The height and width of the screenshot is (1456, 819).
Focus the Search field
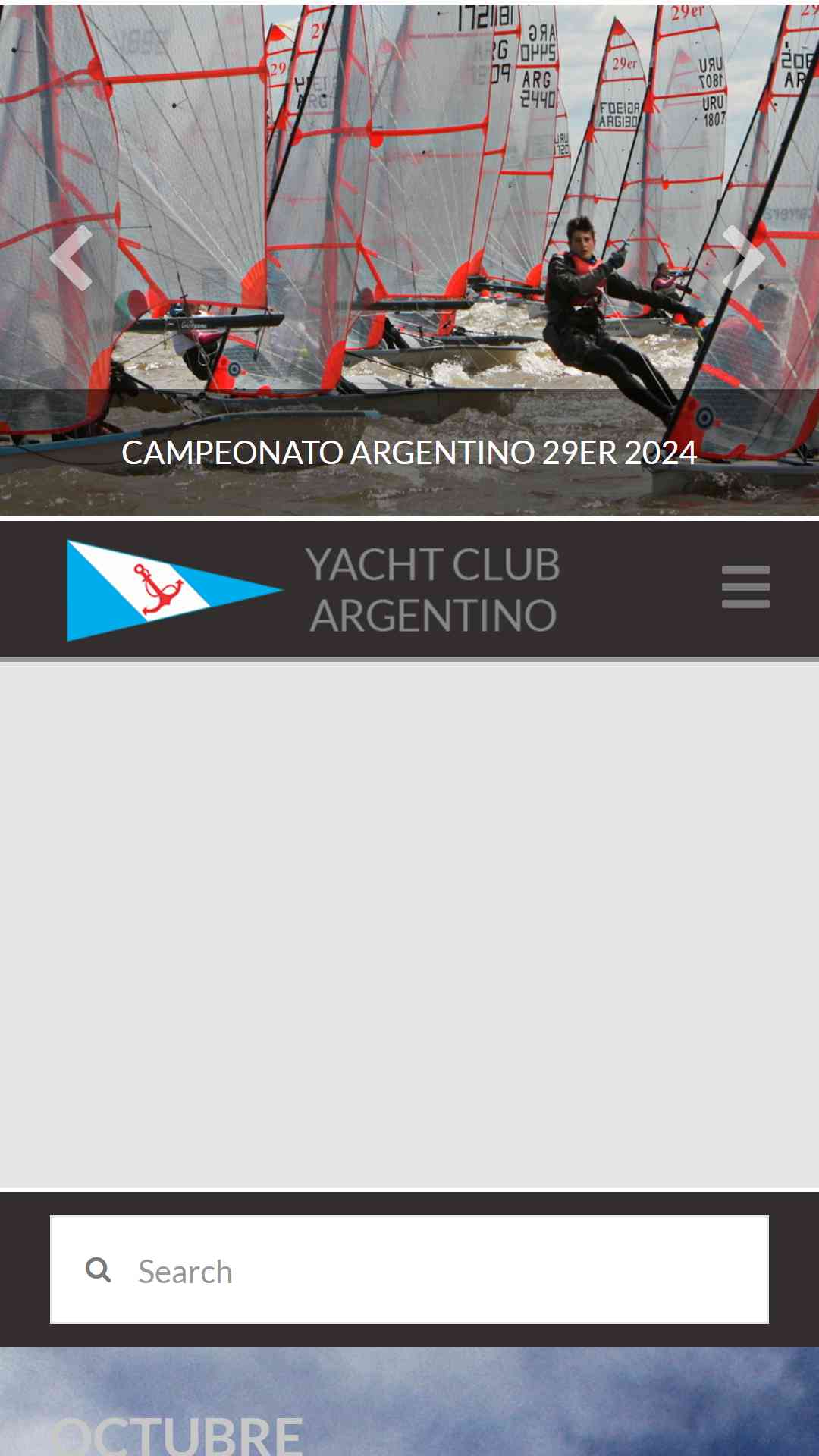[409, 1269]
